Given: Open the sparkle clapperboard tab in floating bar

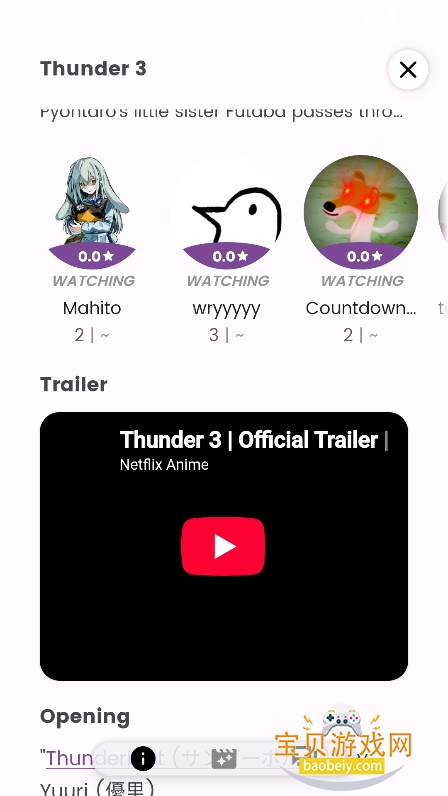Looking at the screenshot, I should pos(224,759).
